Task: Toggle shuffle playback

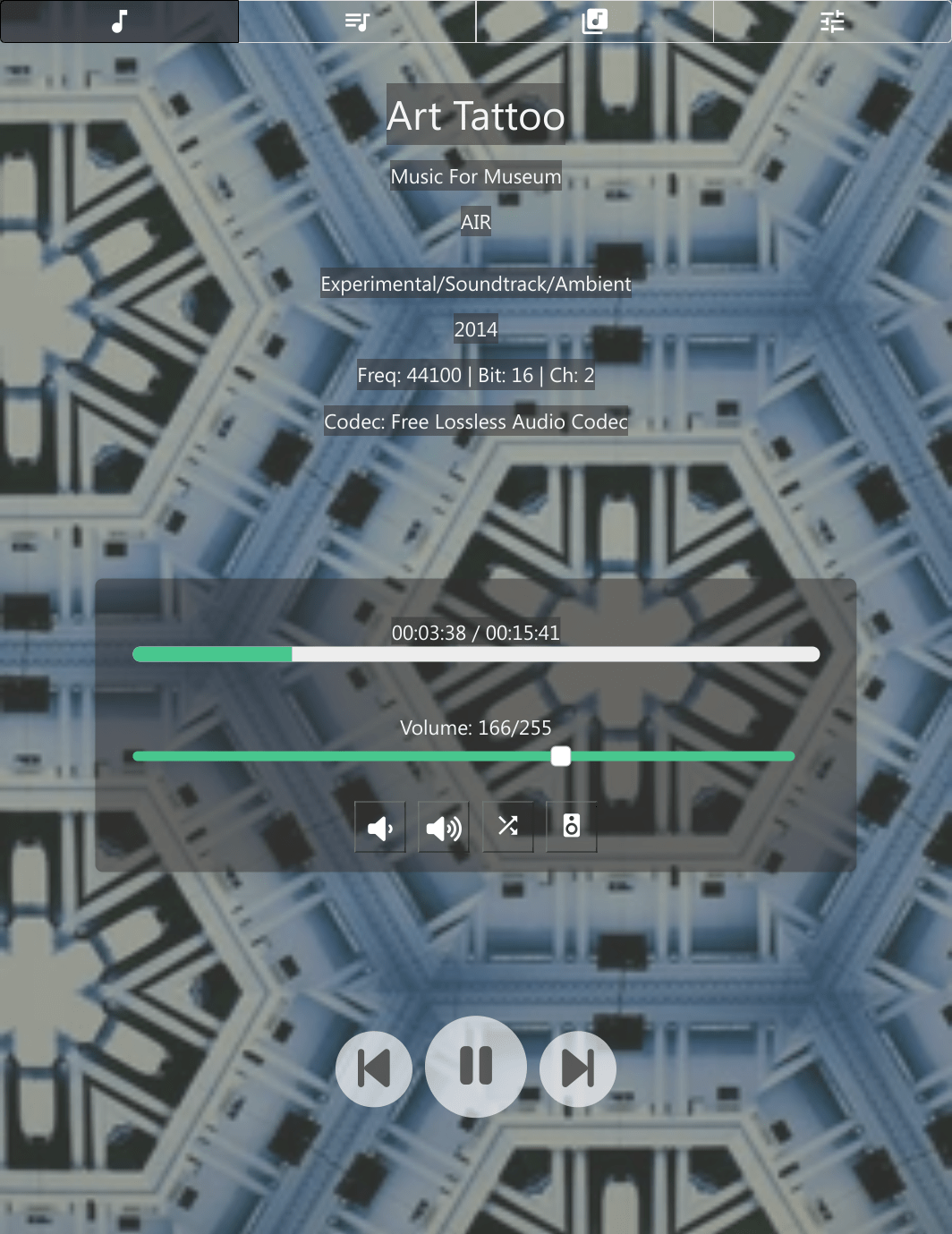Action: [x=508, y=826]
